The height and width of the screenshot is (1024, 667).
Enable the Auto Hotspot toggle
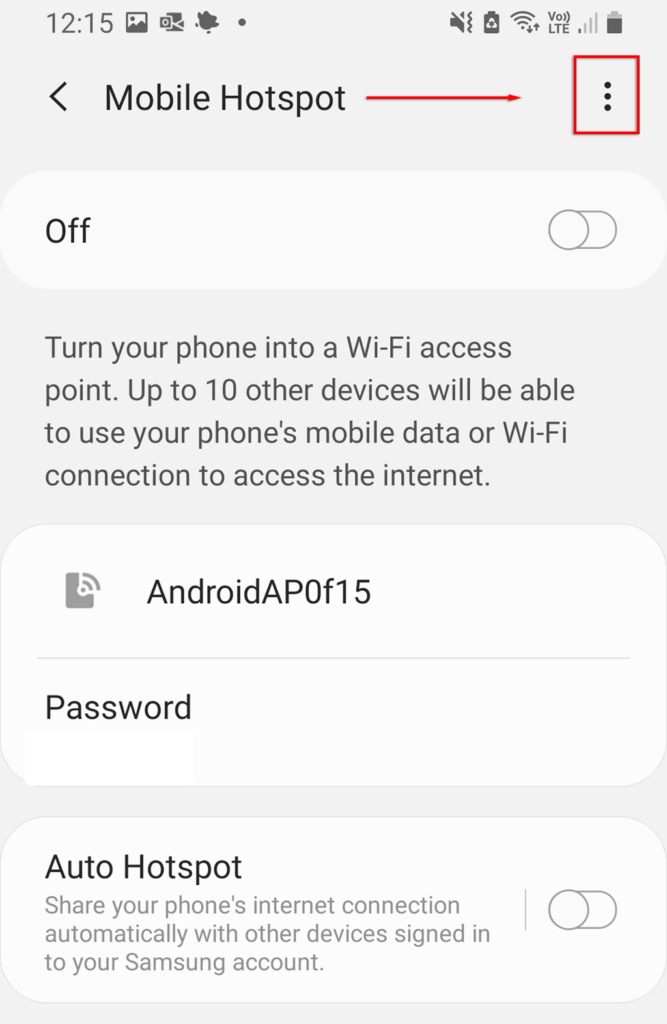(582, 910)
